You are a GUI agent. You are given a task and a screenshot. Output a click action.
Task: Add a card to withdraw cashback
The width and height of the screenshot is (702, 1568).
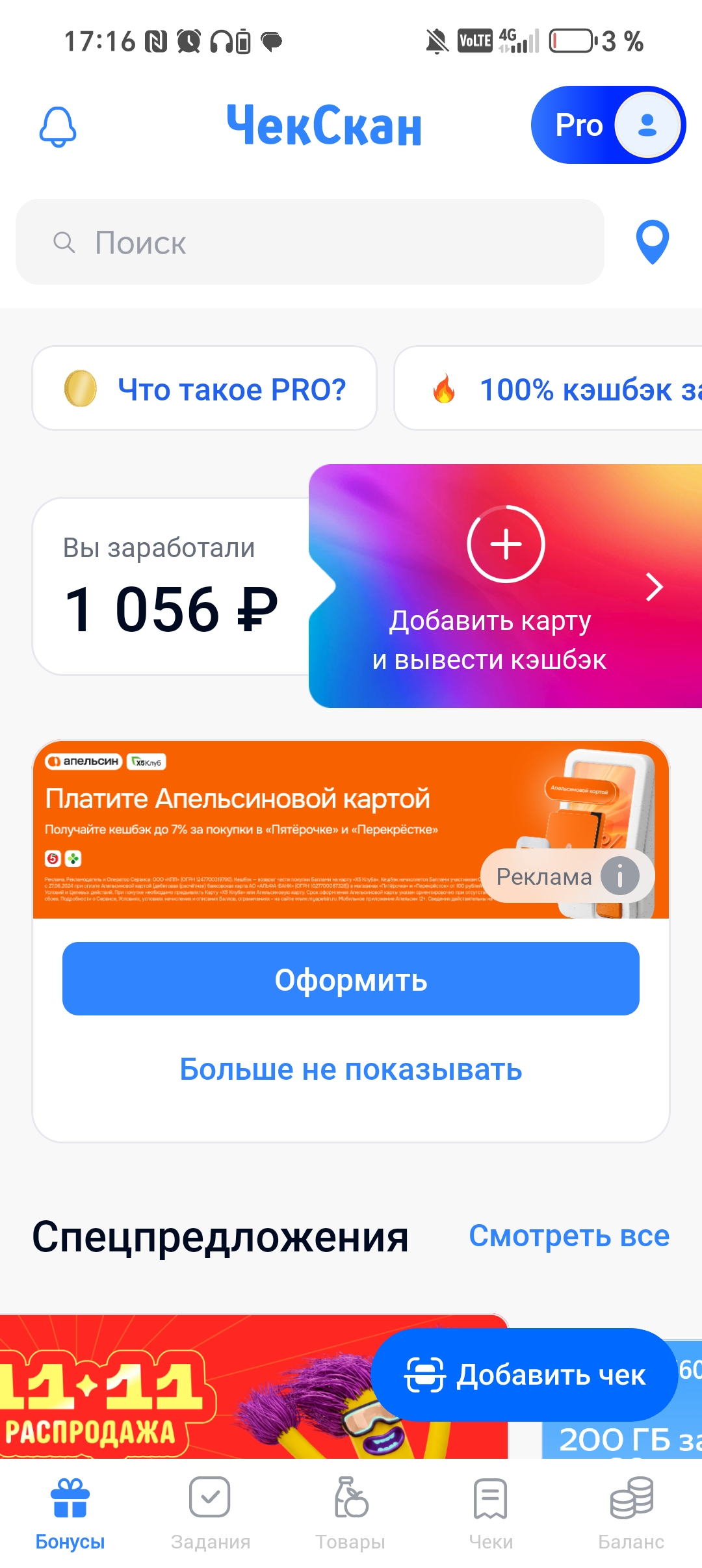point(505,586)
